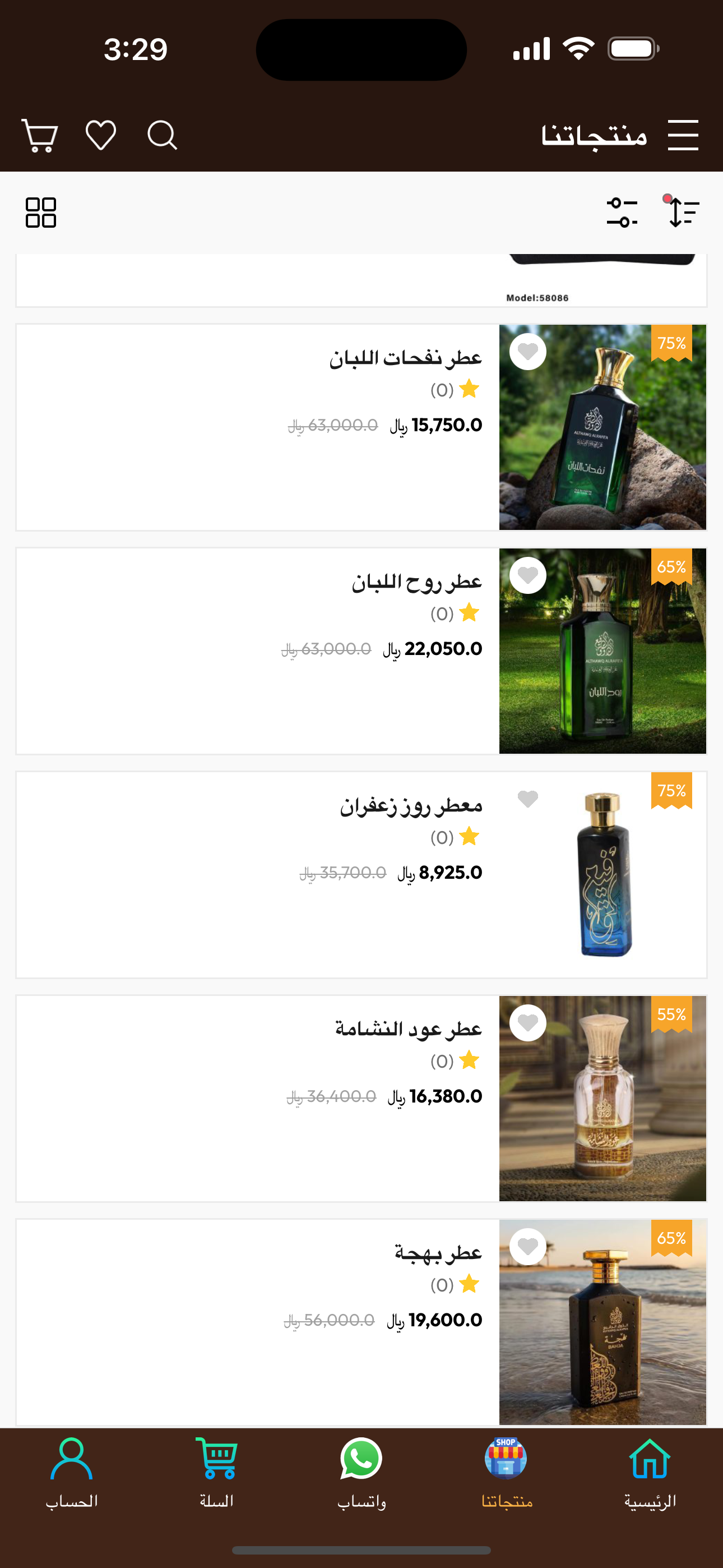
Task: Open product عطر بهجة
Action: click(361, 1322)
